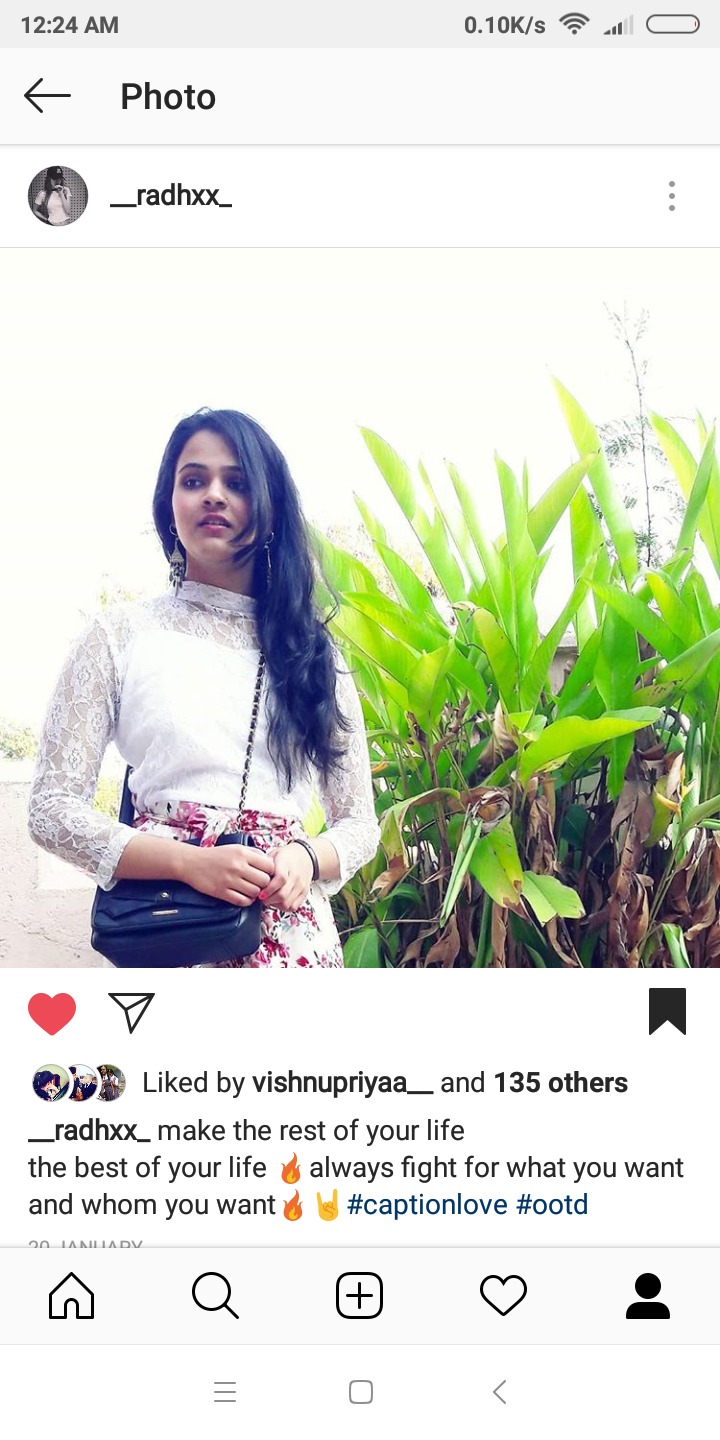Switch to the Profile tab

point(647,1296)
